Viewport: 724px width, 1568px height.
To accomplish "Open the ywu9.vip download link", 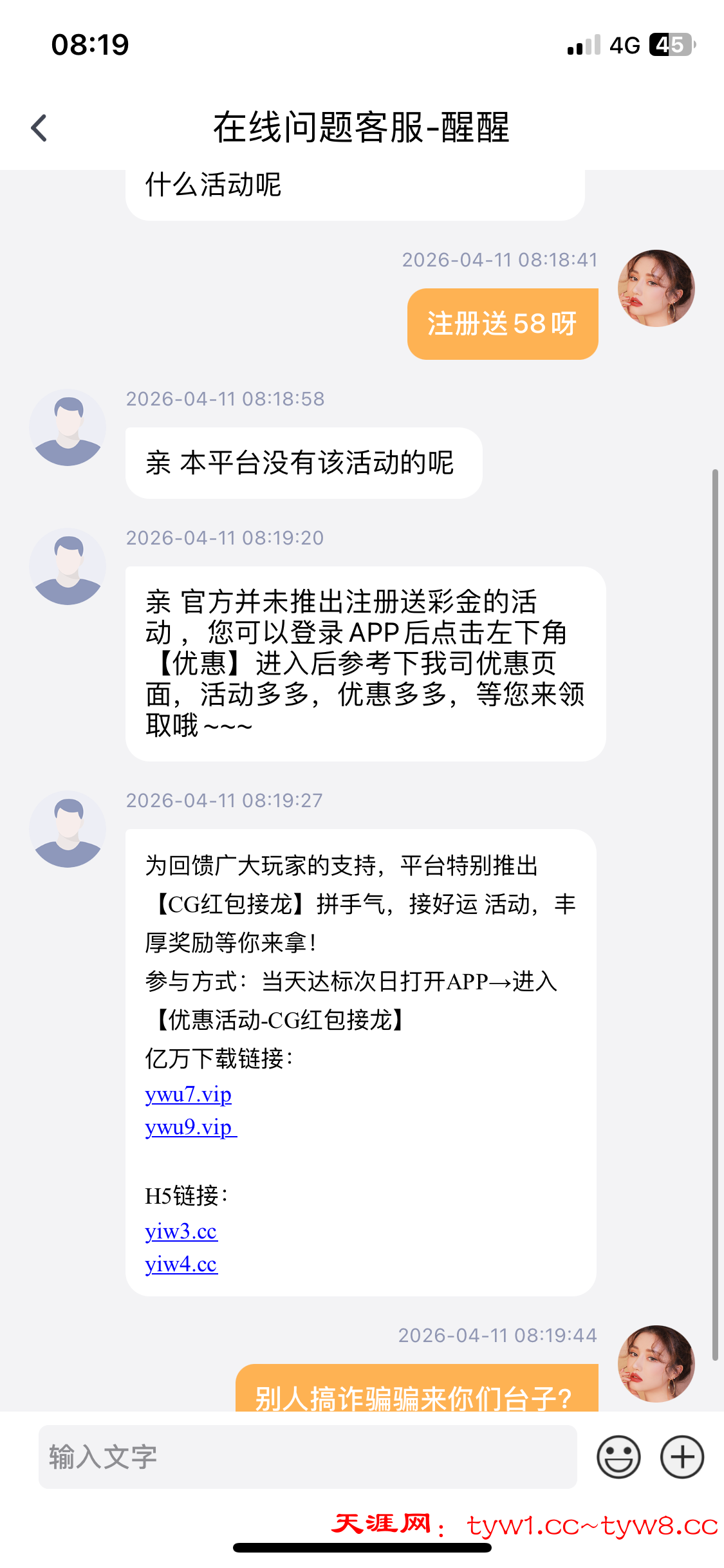I will (189, 1127).
